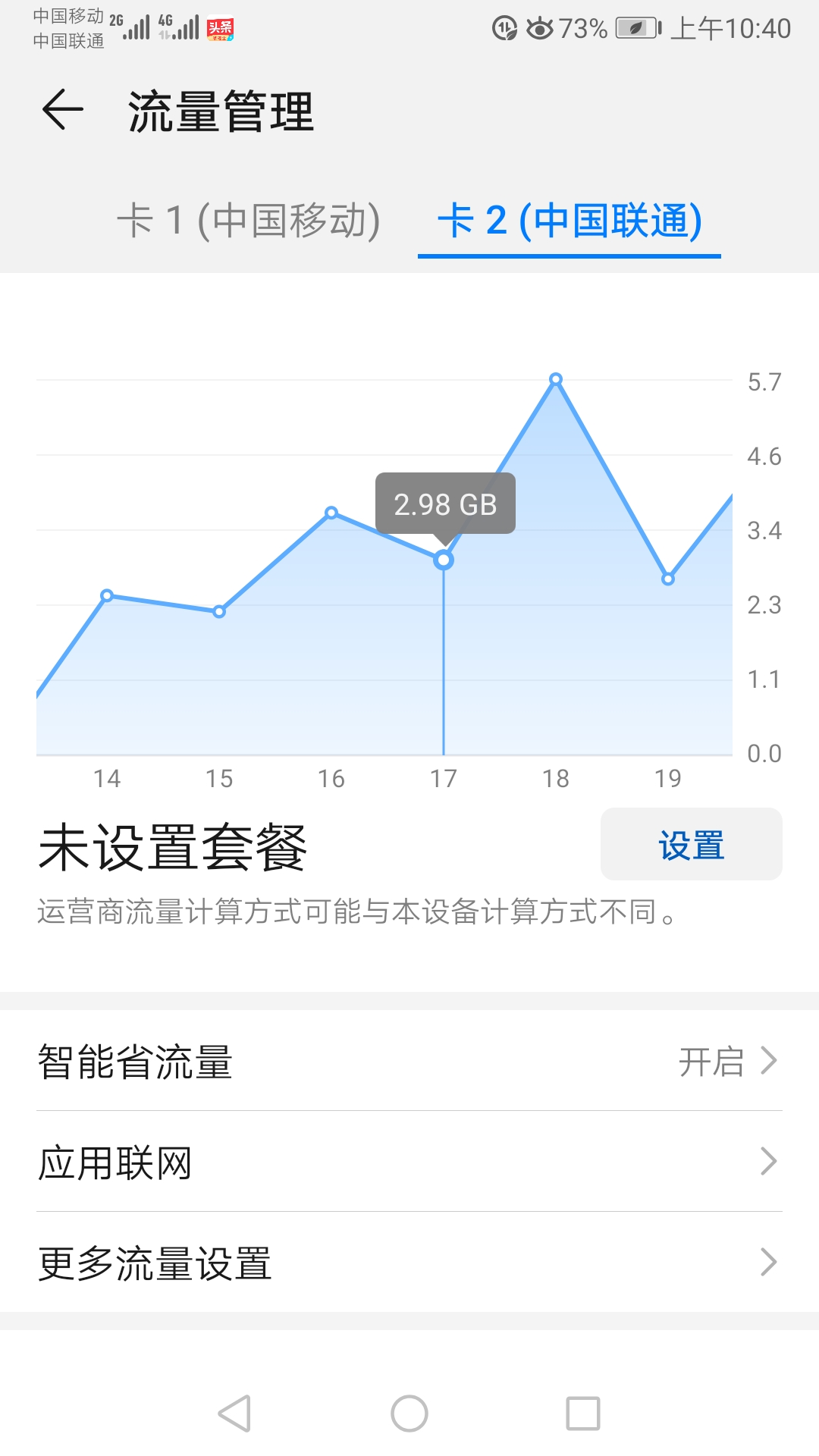Tap the eye comfort icon in status bar

pyautogui.click(x=540, y=27)
